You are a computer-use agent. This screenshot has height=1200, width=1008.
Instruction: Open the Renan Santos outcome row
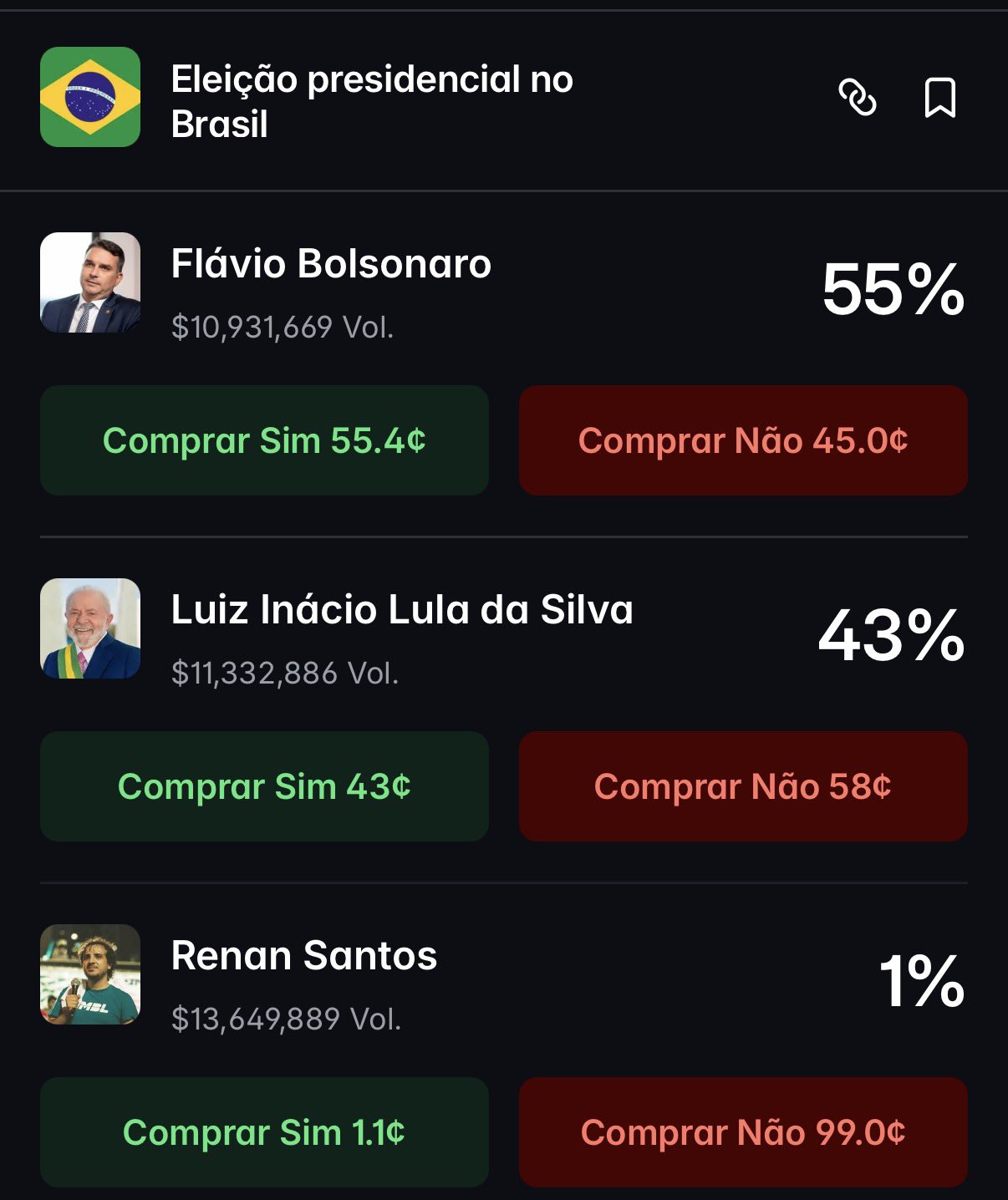point(503,980)
